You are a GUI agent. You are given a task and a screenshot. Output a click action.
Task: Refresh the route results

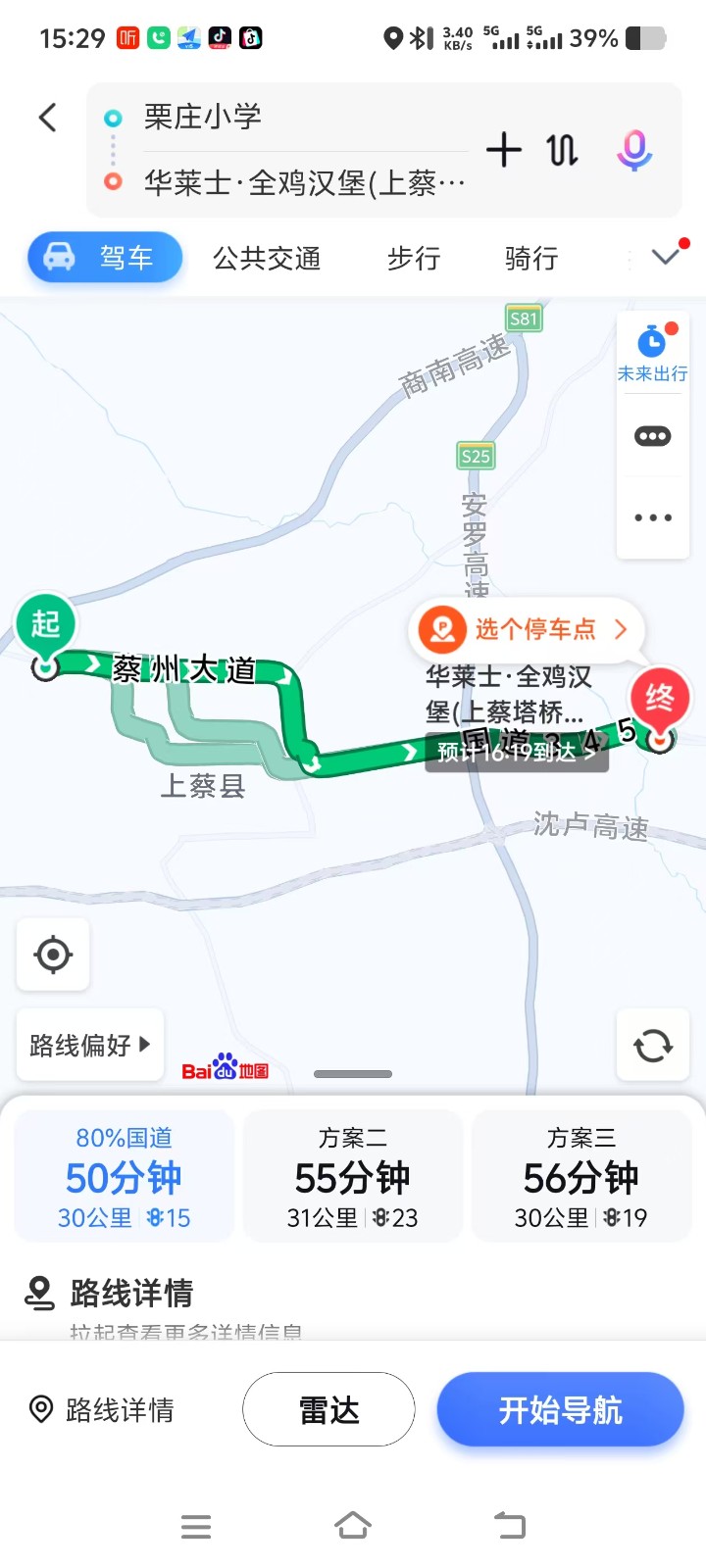click(x=652, y=1046)
